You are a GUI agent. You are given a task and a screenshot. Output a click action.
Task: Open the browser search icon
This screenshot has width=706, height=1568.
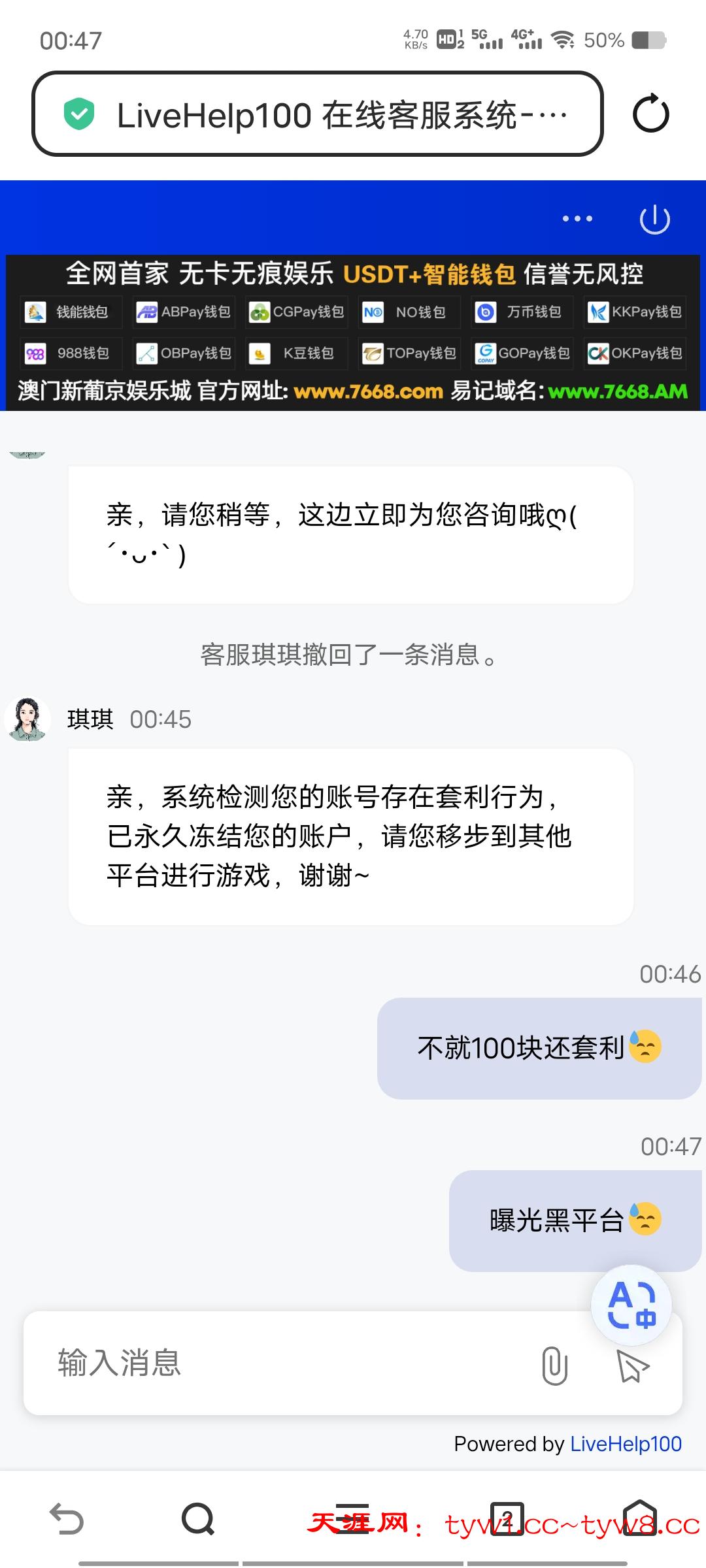(198, 1519)
